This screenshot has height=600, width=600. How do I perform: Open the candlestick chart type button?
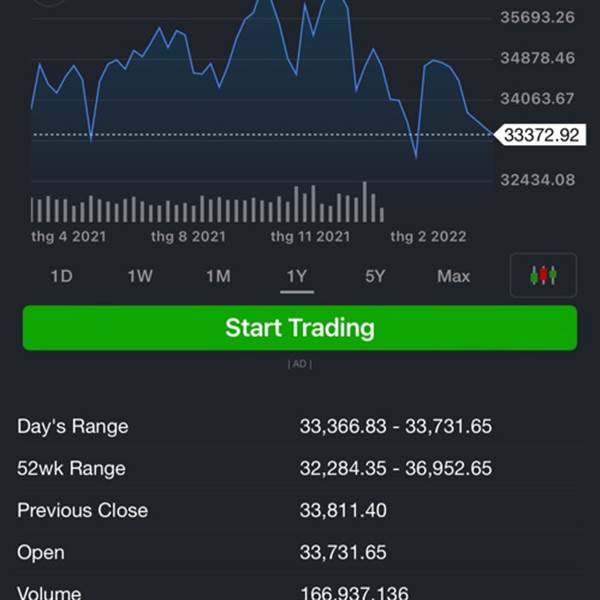[543, 276]
